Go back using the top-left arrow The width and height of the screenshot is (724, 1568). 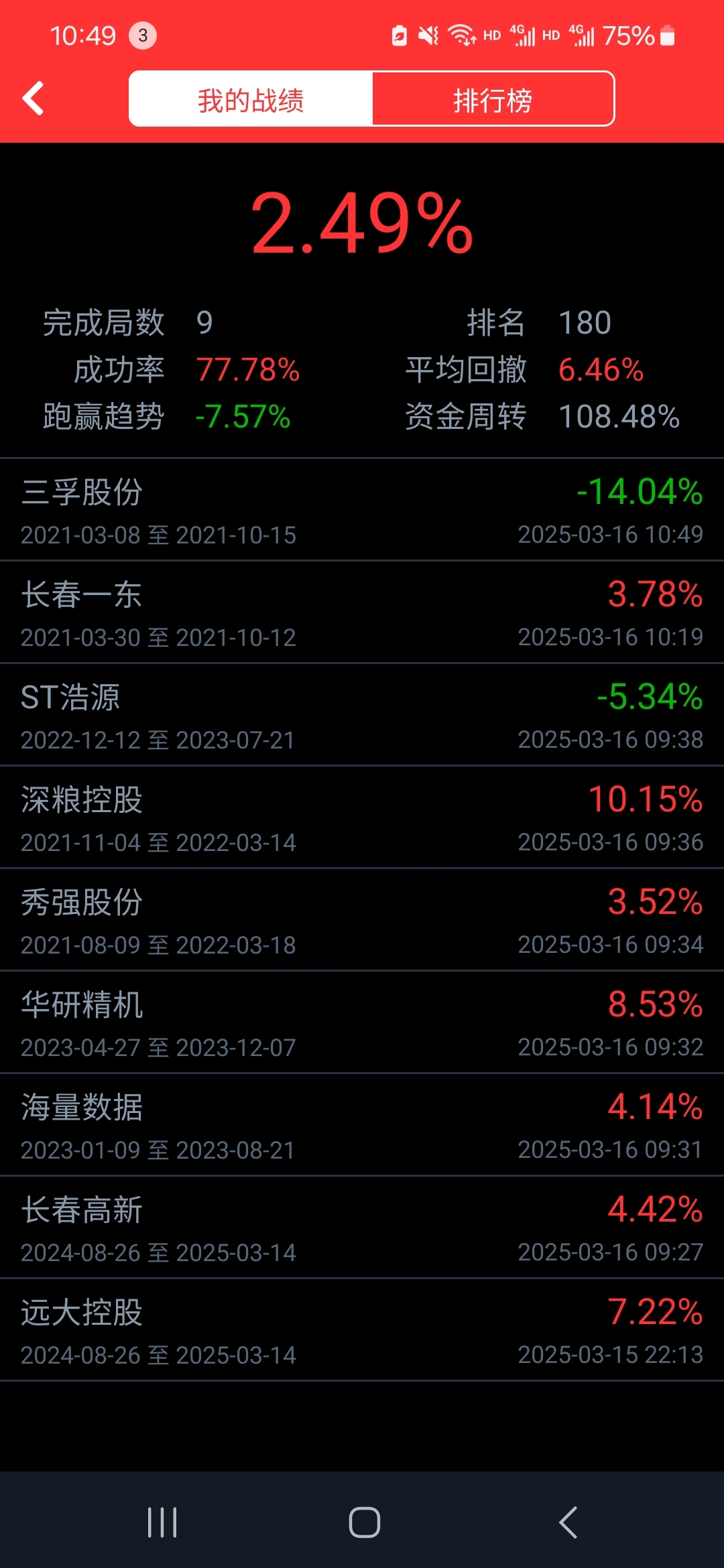pyautogui.click(x=34, y=99)
